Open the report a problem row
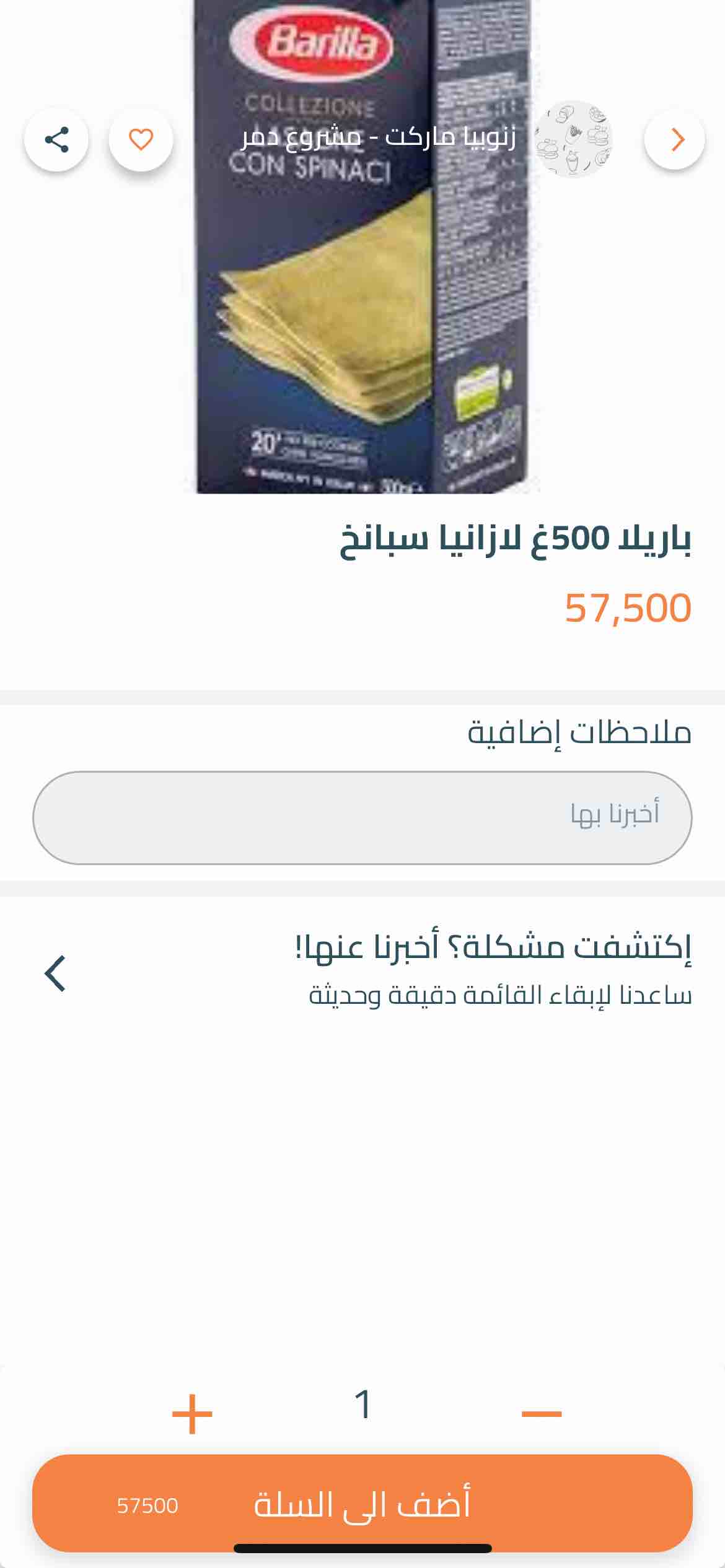Image resolution: width=725 pixels, height=1568 pixels. pyautogui.click(x=362, y=973)
